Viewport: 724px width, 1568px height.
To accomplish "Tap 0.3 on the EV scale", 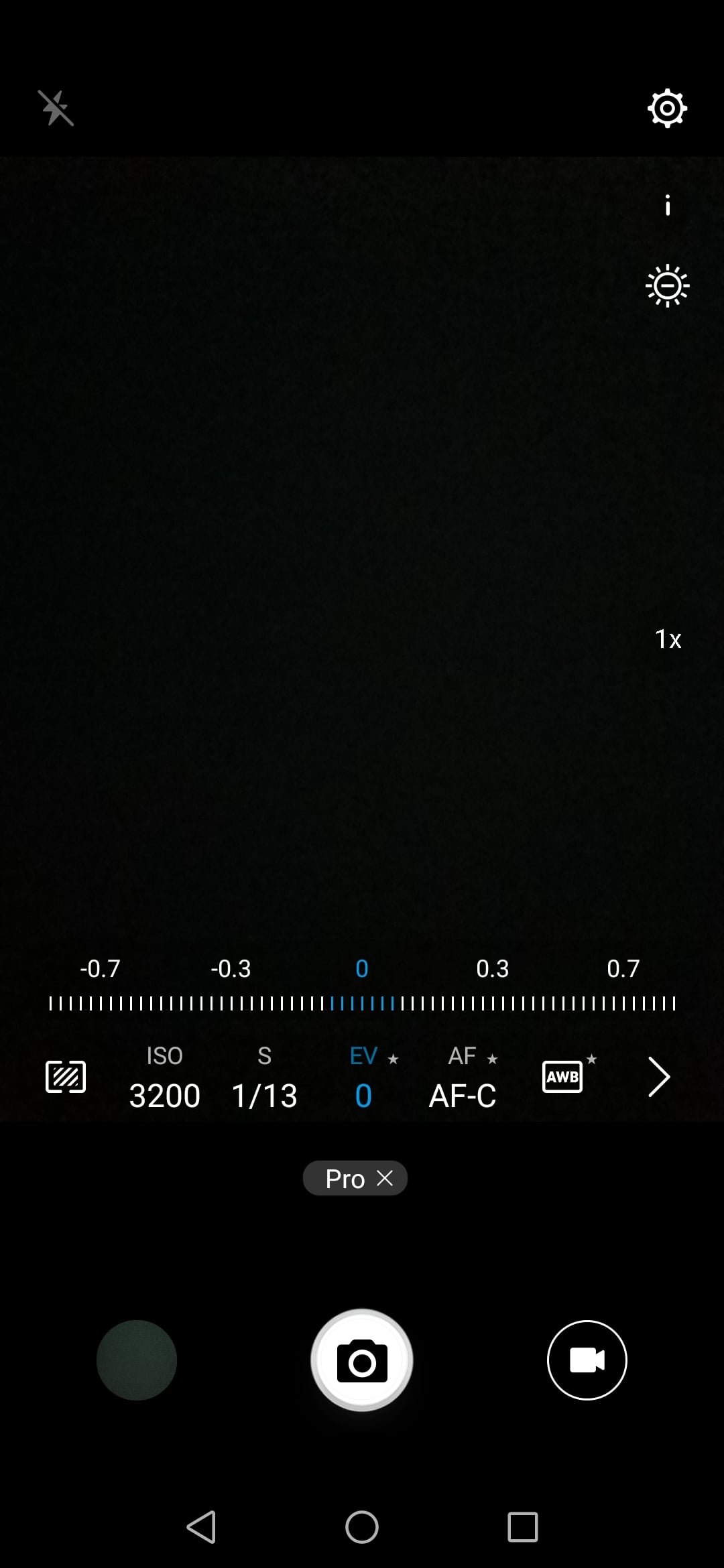I will tap(492, 968).
